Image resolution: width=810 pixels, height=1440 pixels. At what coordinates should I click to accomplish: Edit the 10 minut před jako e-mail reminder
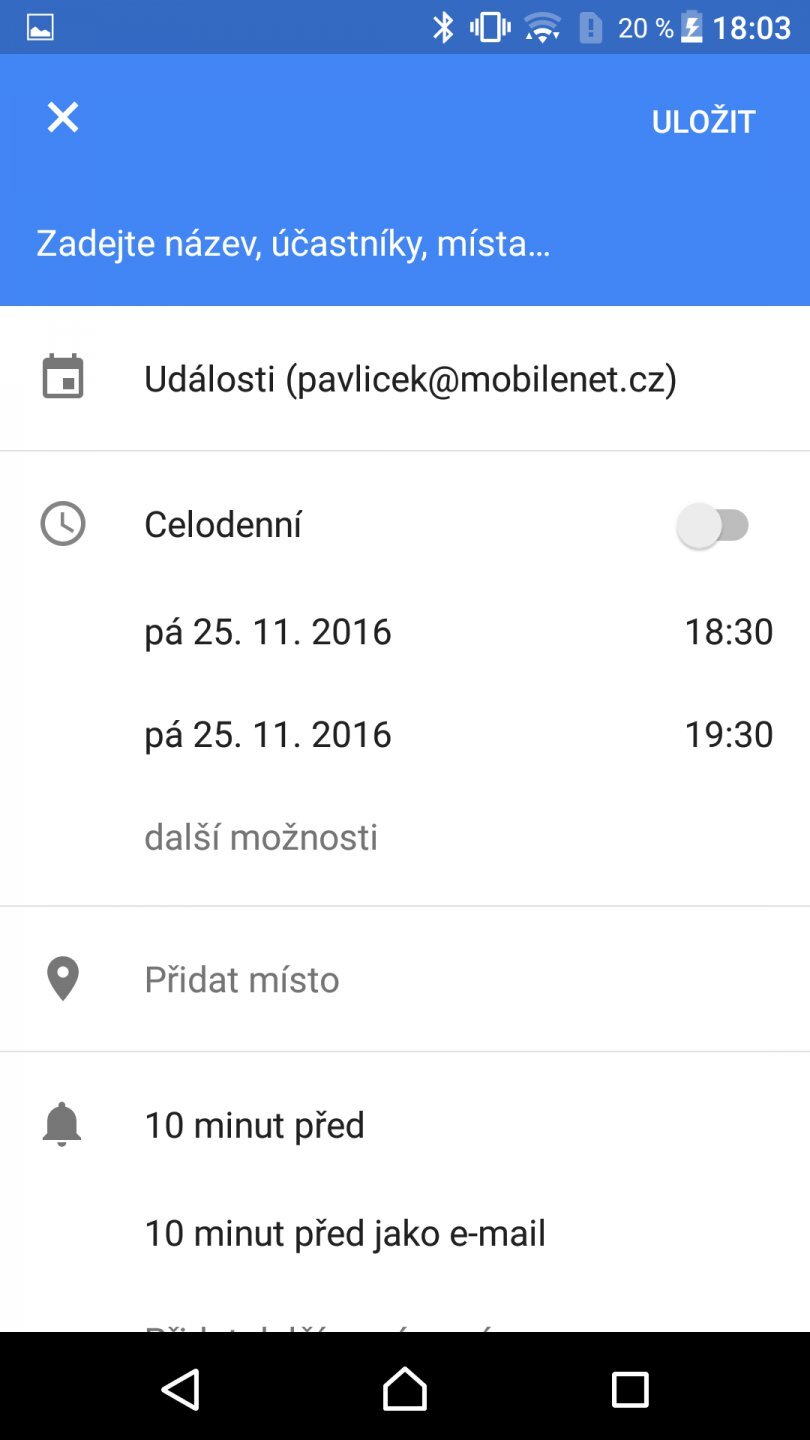[345, 1234]
